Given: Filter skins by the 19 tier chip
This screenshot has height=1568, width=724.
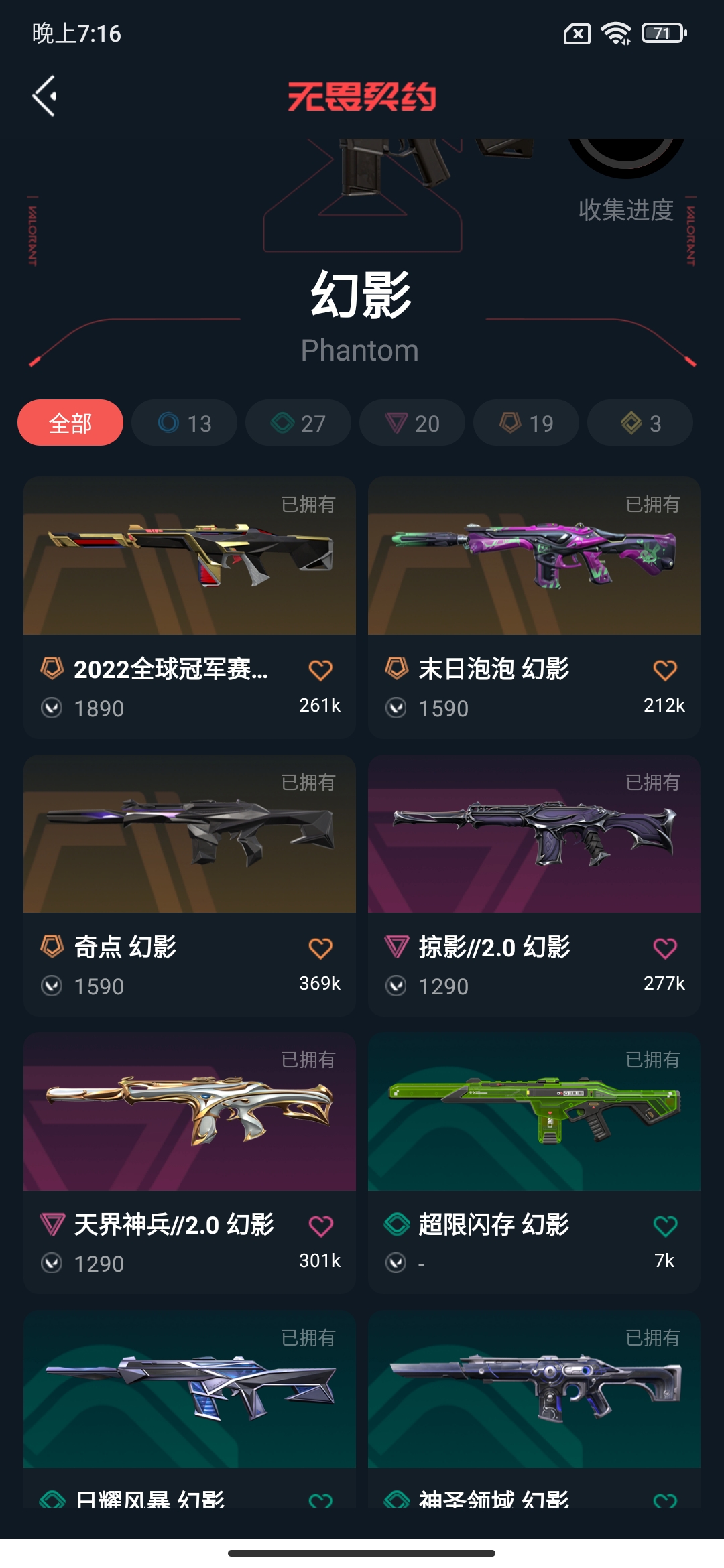Looking at the screenshot, I should [x=526, y=423].
